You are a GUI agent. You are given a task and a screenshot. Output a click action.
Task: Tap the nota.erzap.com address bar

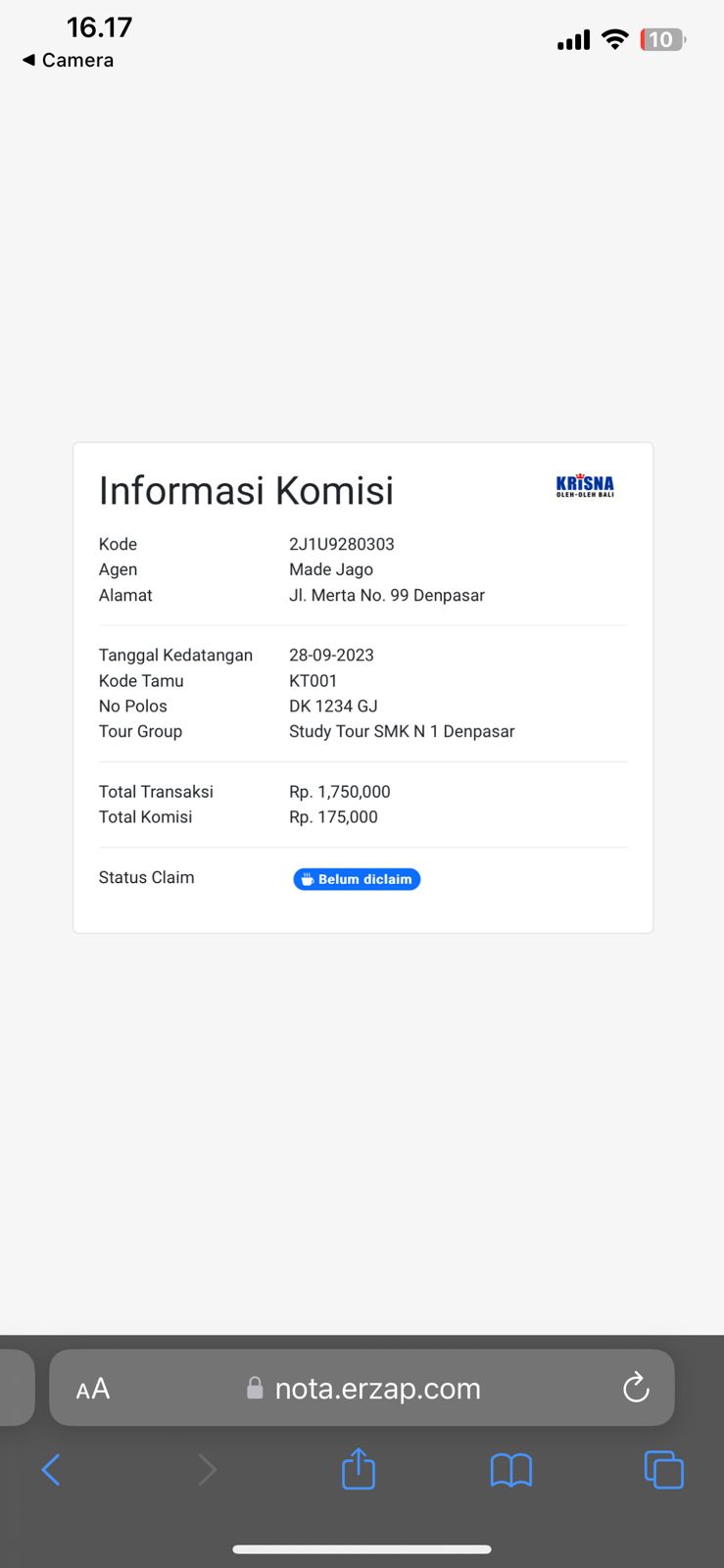(x=377, y=1389)
